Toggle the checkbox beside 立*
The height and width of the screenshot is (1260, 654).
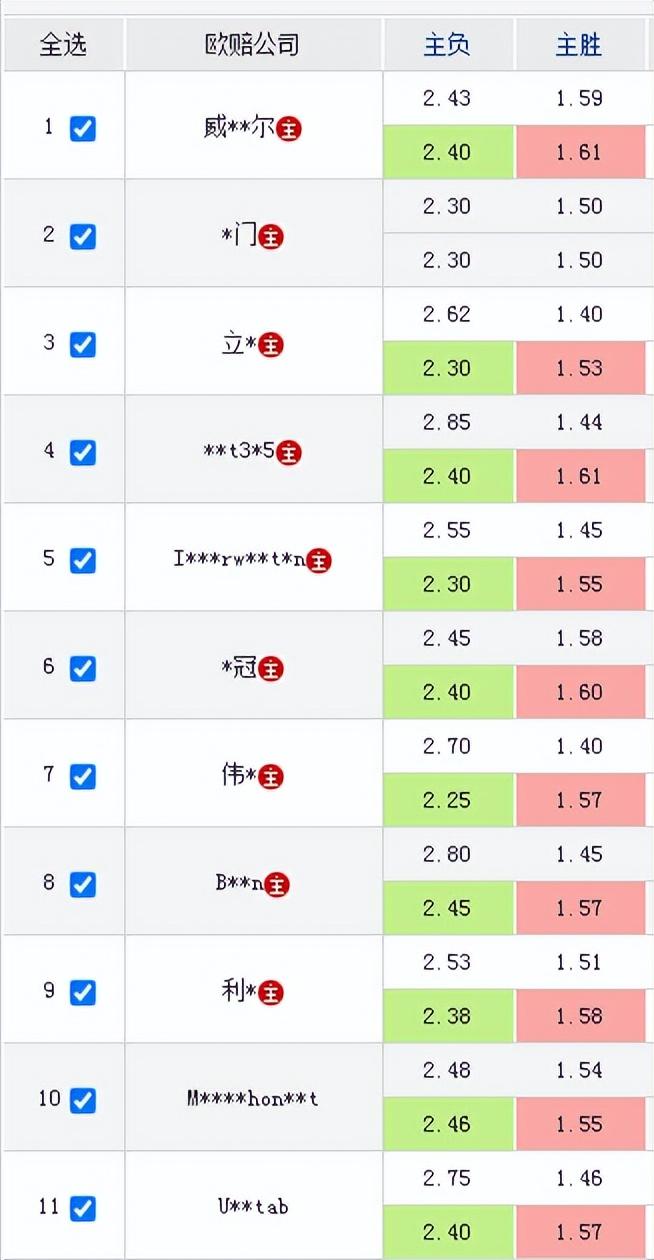[x=83, y=345]
